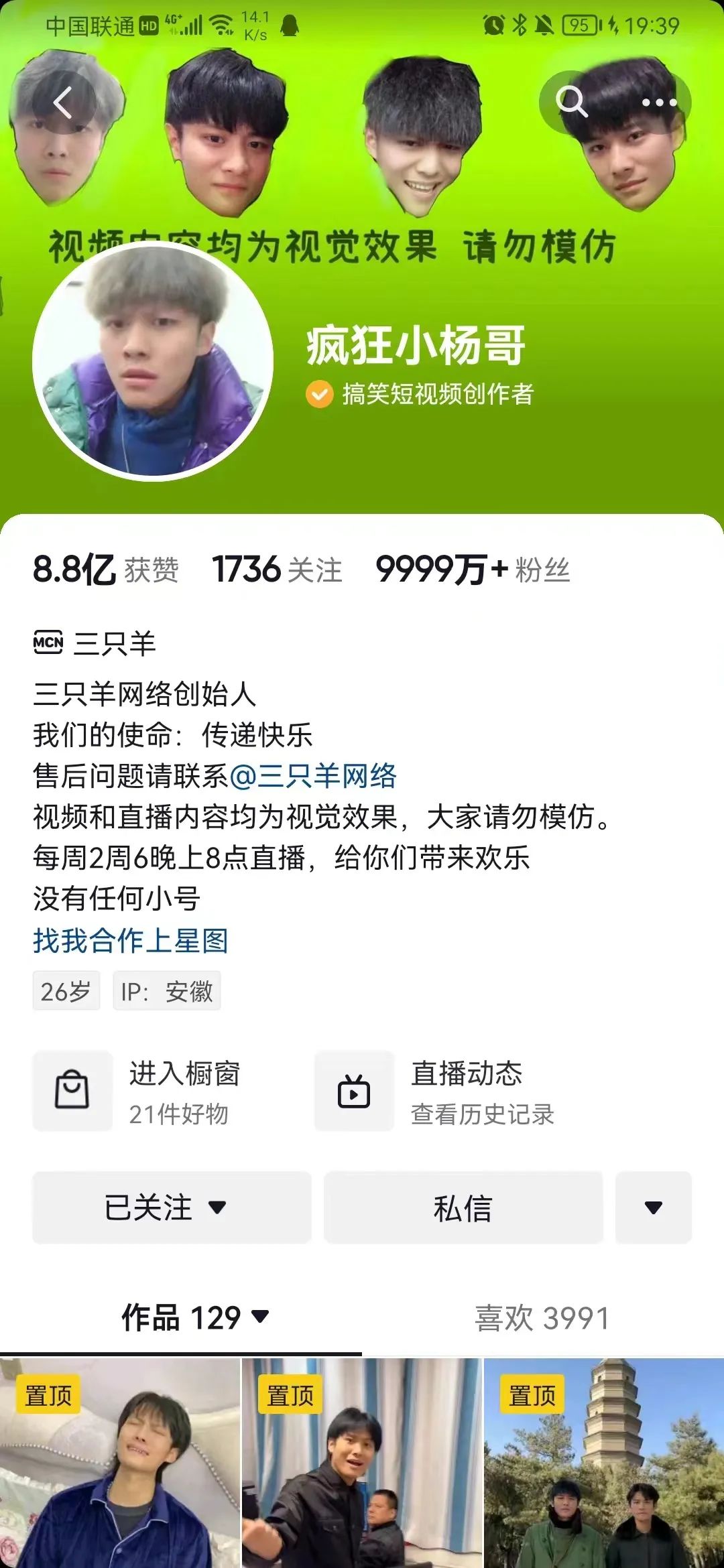
Task: Switch to the 喜欢 3991 tab
Action: tap(542, 1318)
